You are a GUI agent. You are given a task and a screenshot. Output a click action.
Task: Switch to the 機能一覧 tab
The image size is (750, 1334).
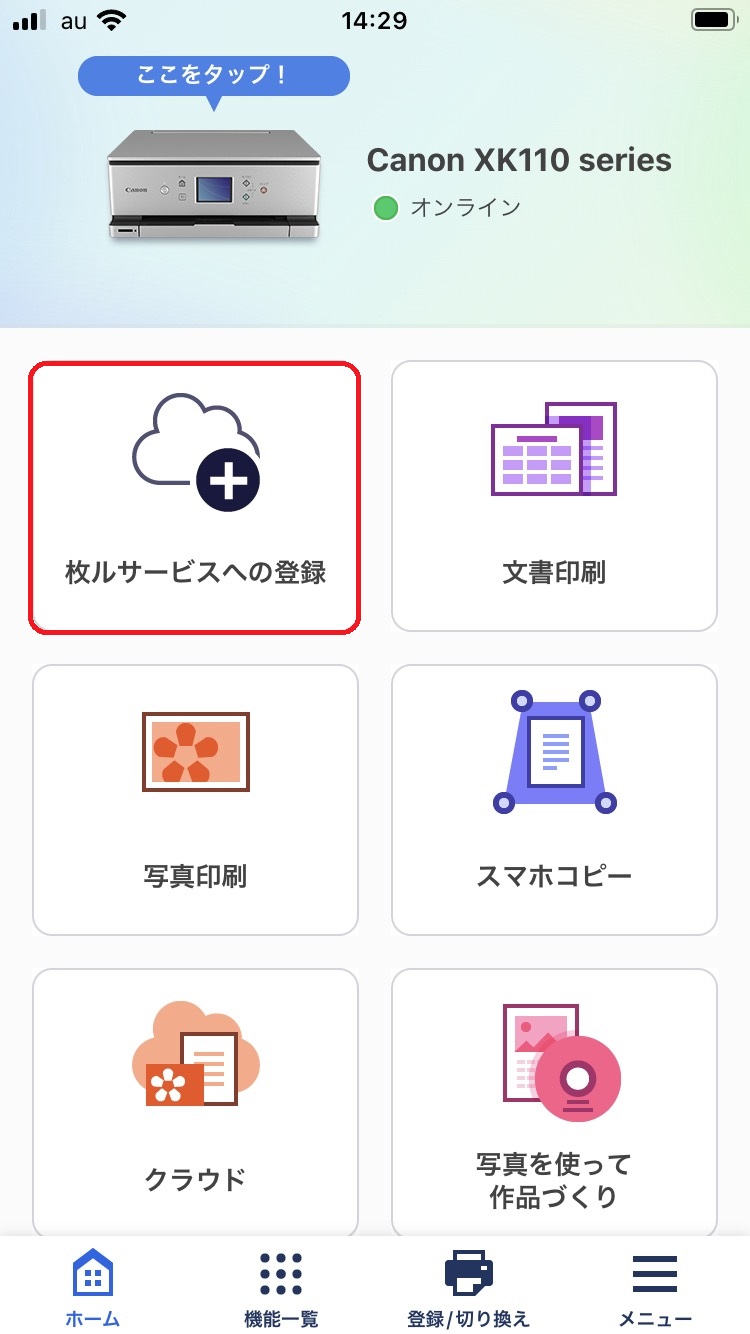point(281,1288)
